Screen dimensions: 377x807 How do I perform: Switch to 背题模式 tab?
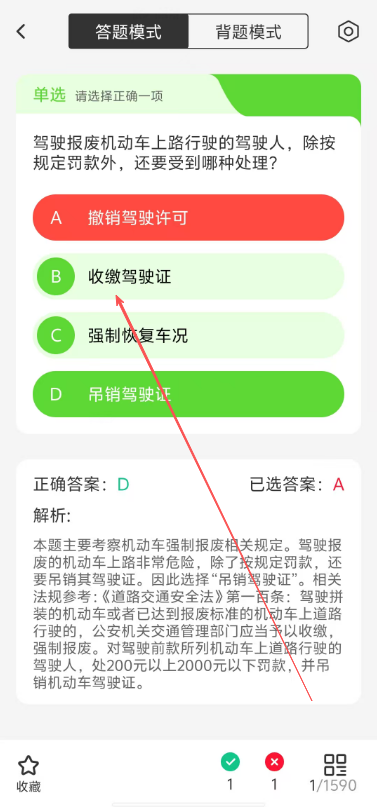tap(248, 31)
